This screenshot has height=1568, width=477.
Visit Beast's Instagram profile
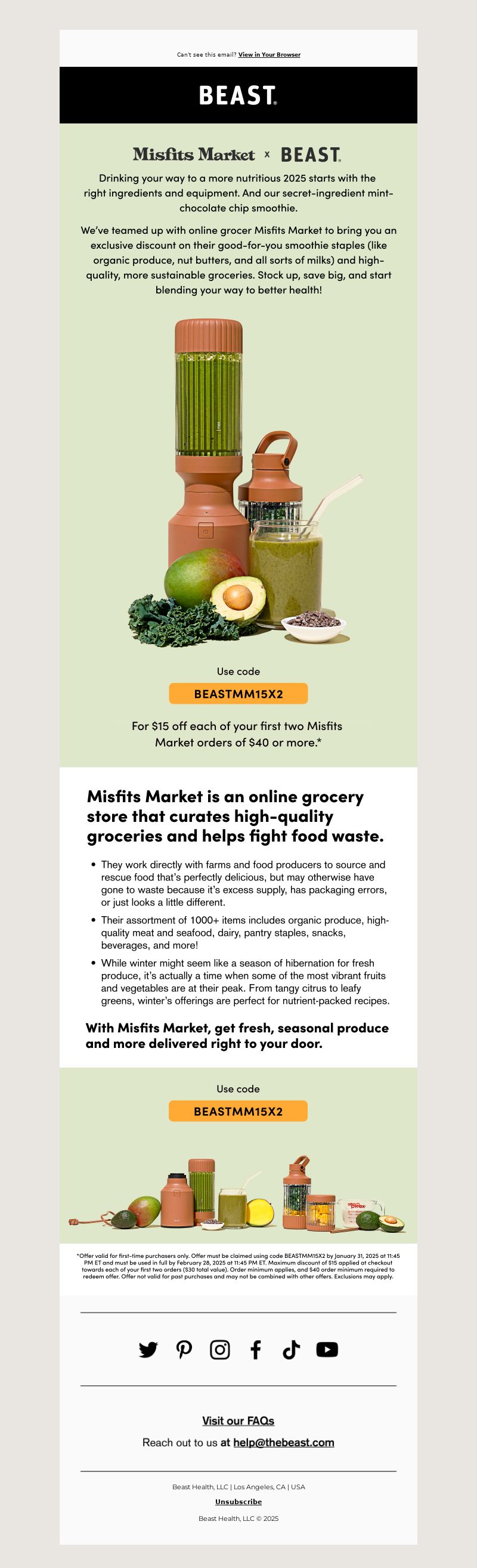click(219, 1350)
